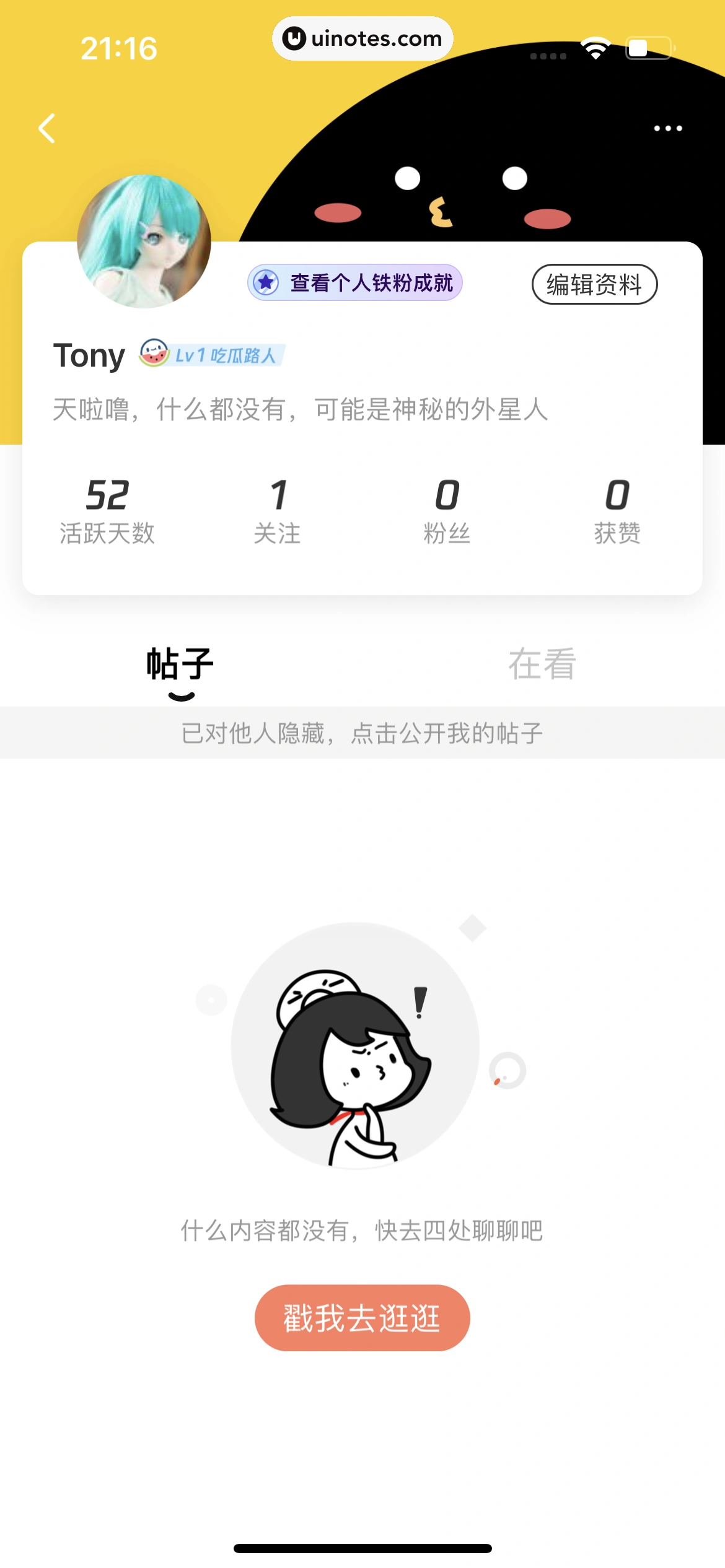
Task: Open Tony's profile avatar photo
Action: coord(144,242)
